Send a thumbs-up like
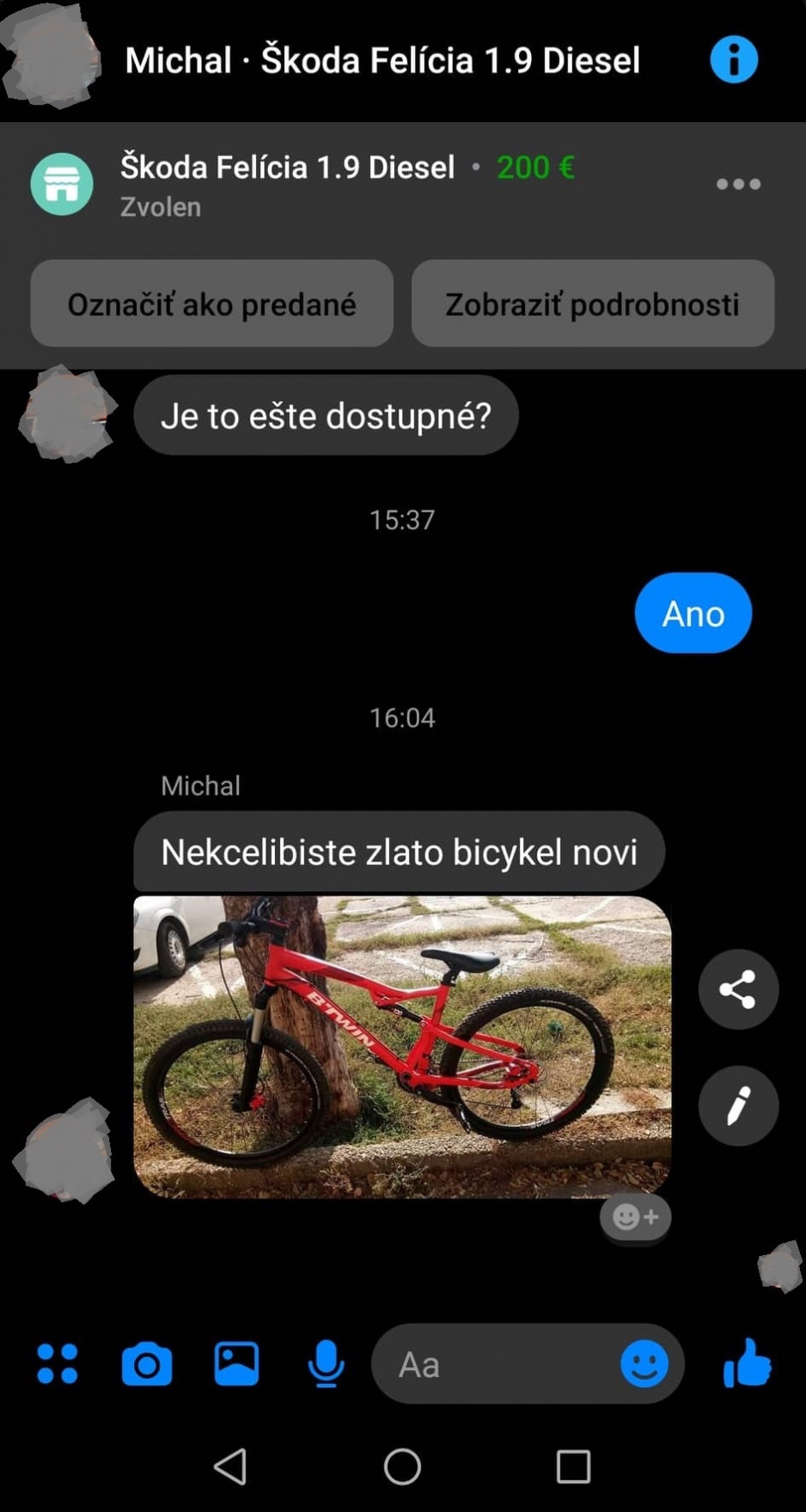Screen dimensions: 806x1512 [747, 1364]
